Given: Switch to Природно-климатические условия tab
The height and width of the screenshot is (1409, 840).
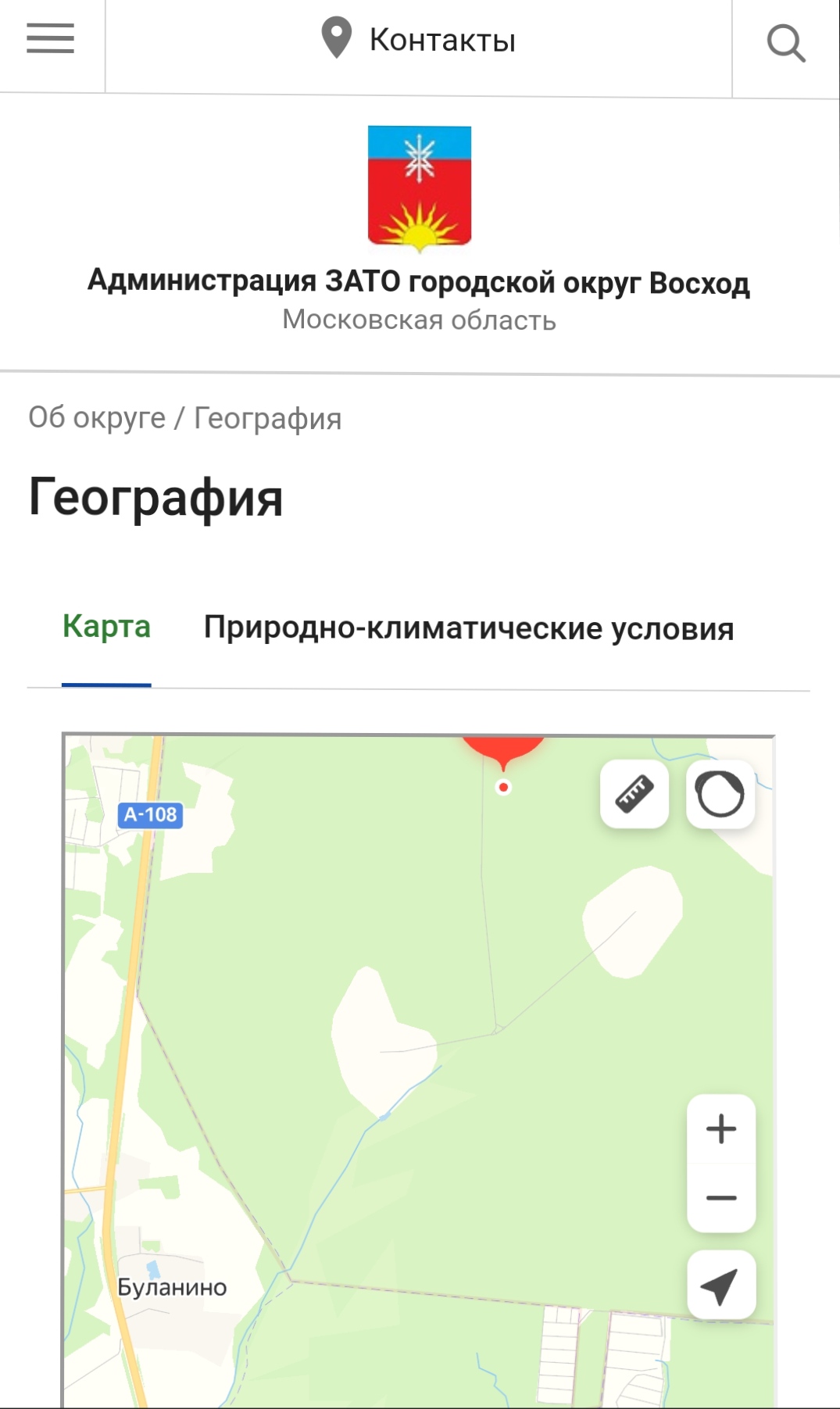Looking at the screenshot, I should click(469, 628).
